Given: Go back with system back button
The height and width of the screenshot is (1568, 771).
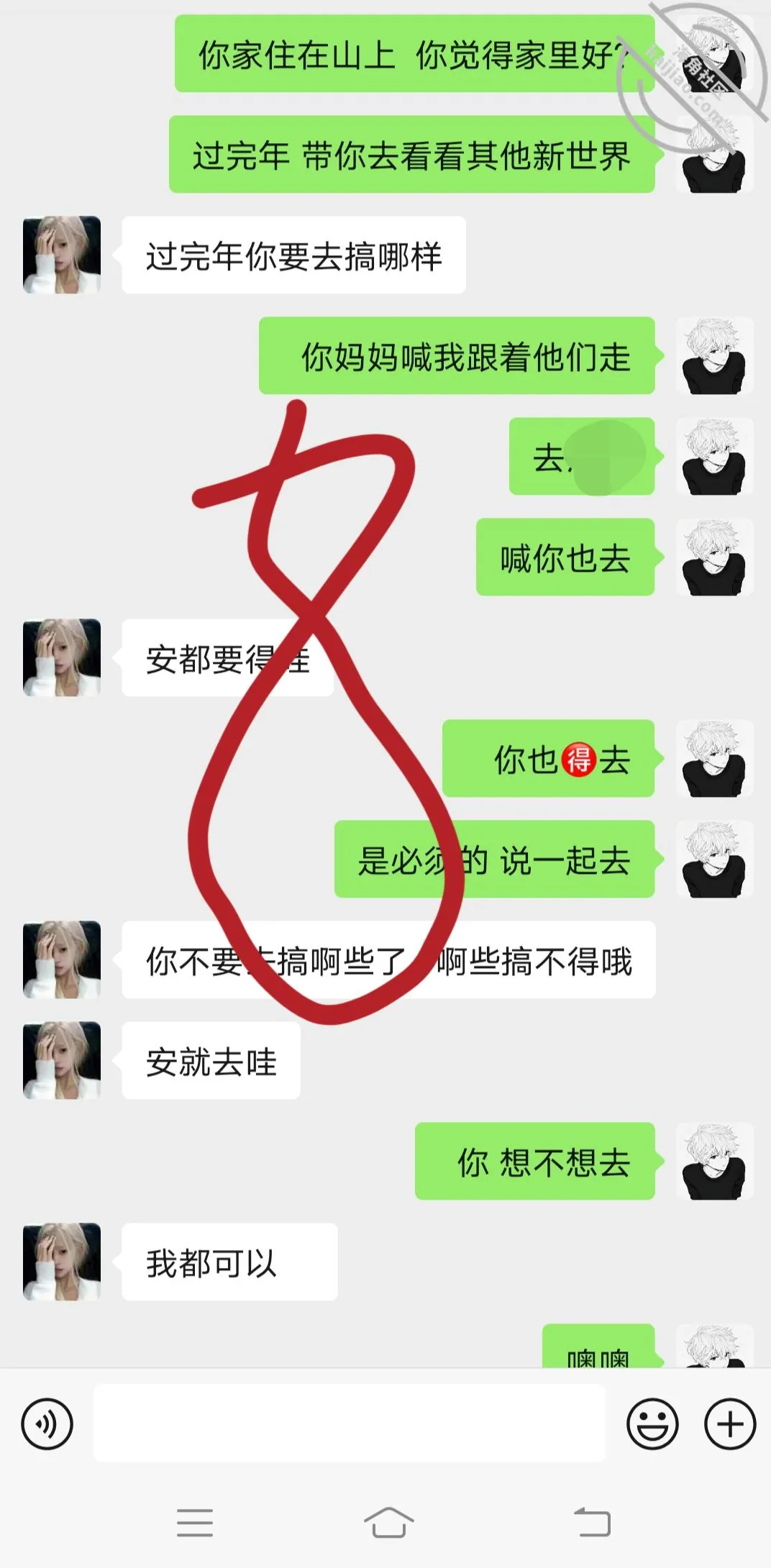Looking at the screenshot, I should (593, 1521).
